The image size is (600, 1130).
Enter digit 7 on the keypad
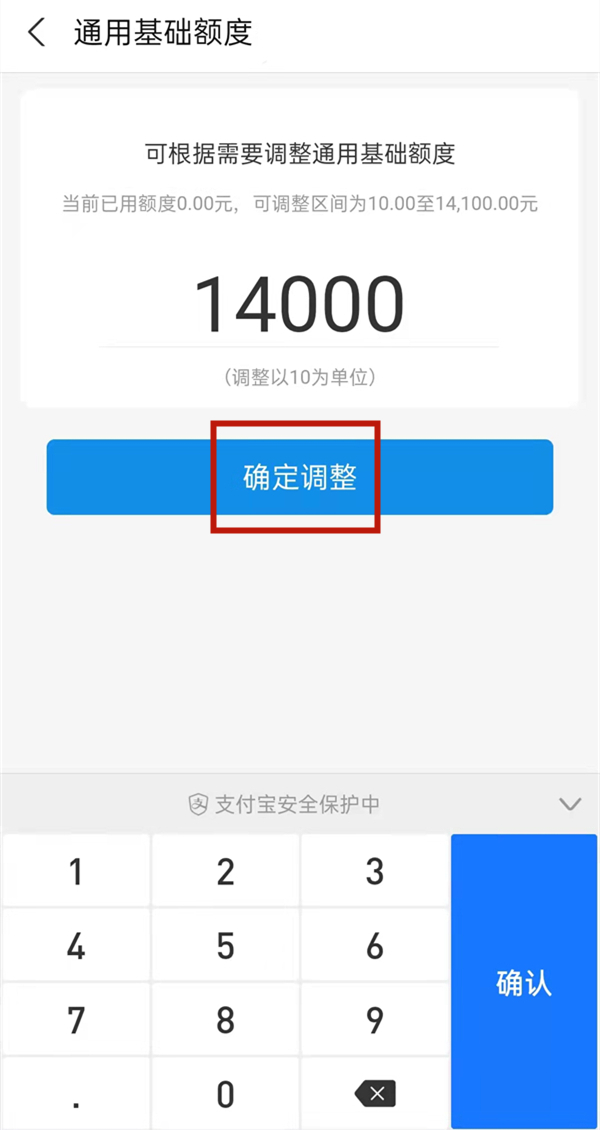point(76,1020)
